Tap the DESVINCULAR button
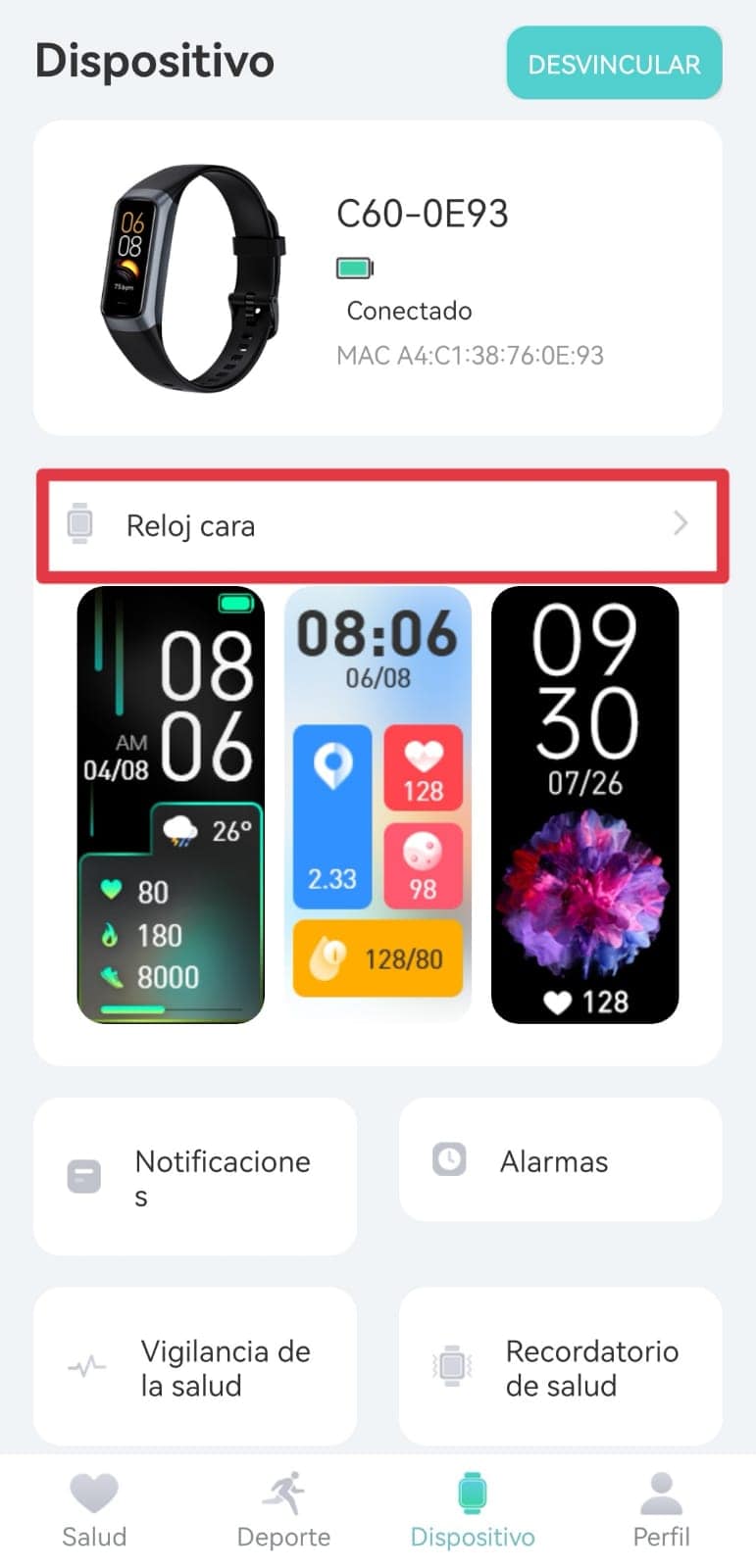Viewport: 756px width, 1568px height. (614, 64)
